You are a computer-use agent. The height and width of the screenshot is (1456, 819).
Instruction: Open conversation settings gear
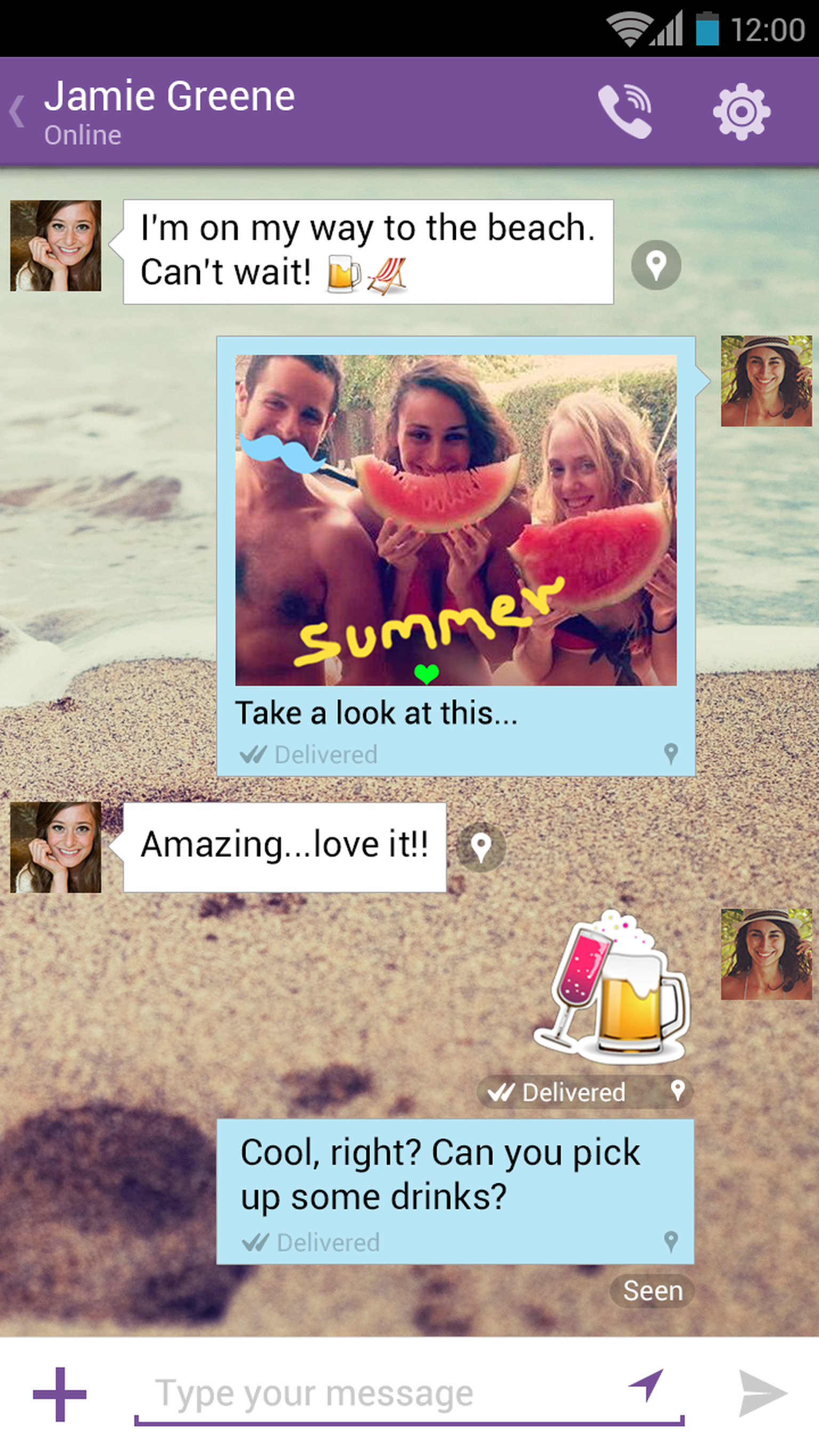[x=742, y=111]
